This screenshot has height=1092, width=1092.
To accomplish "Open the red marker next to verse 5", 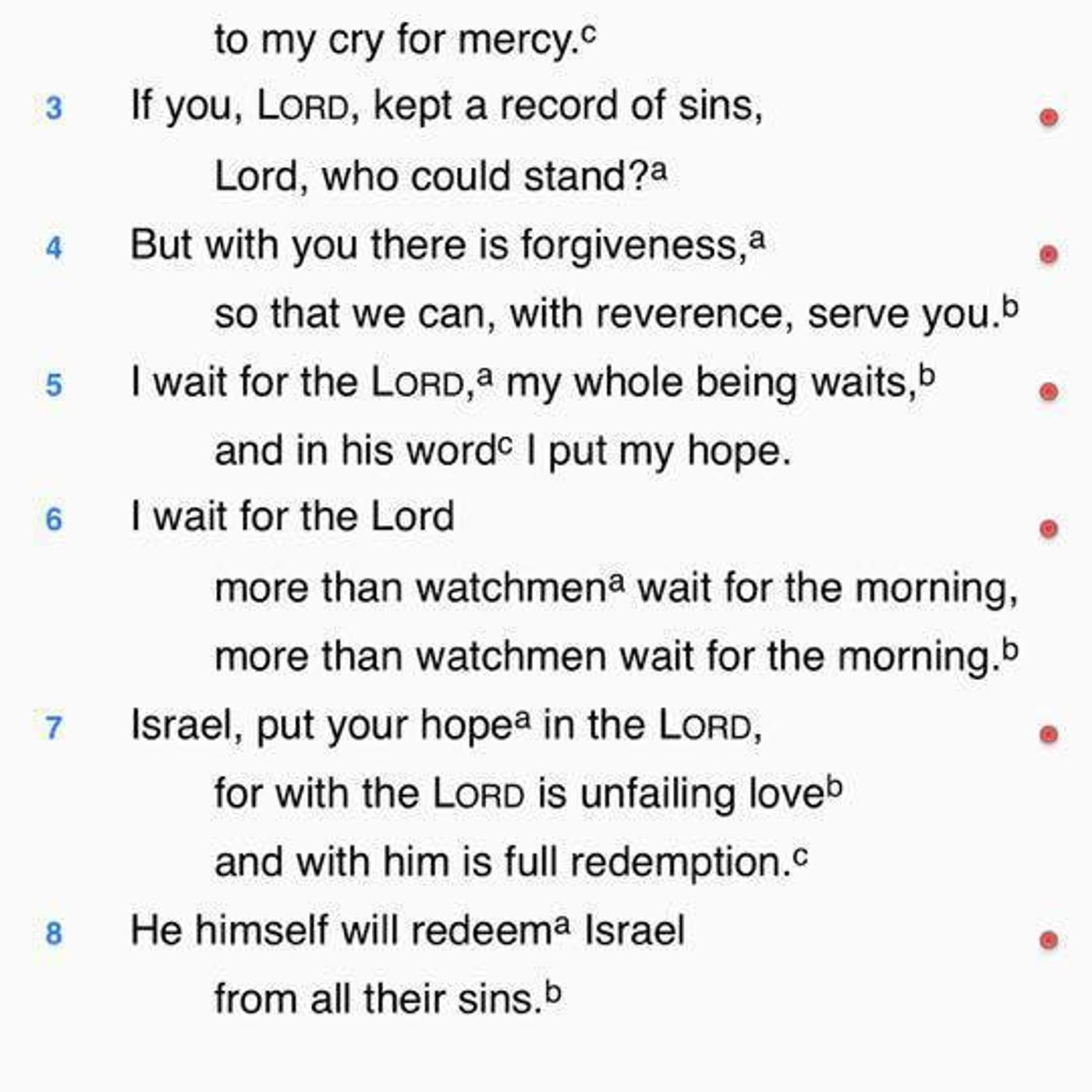I will click(1048, 392).
